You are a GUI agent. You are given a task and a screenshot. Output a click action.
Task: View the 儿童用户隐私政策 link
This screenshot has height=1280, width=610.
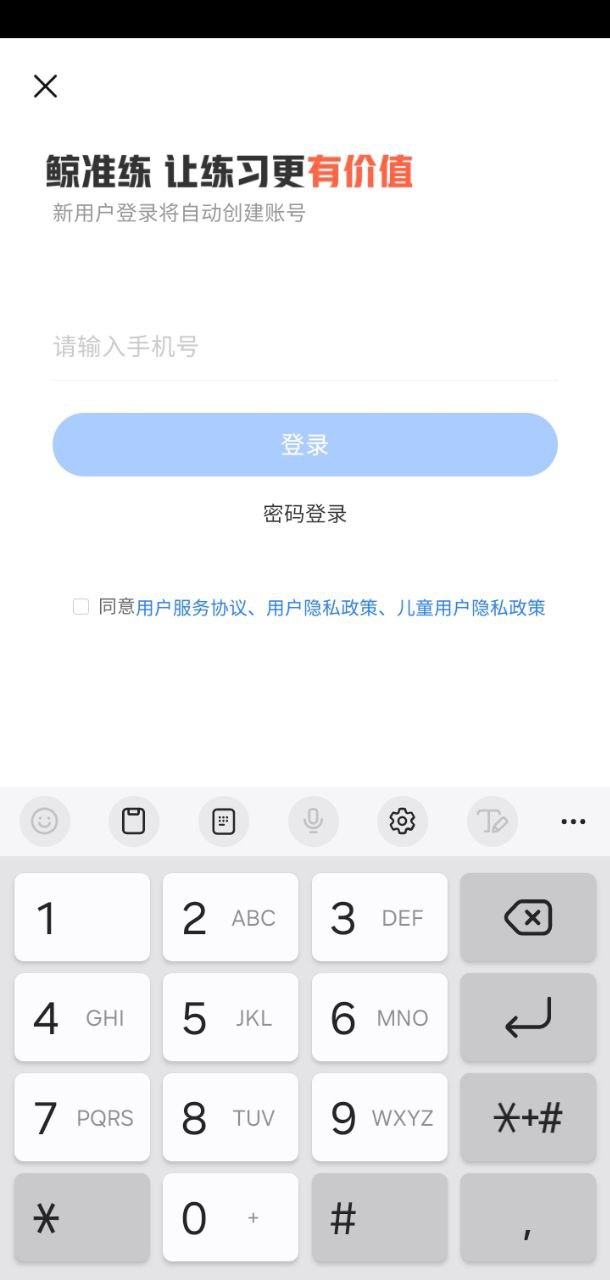point(470,608)
